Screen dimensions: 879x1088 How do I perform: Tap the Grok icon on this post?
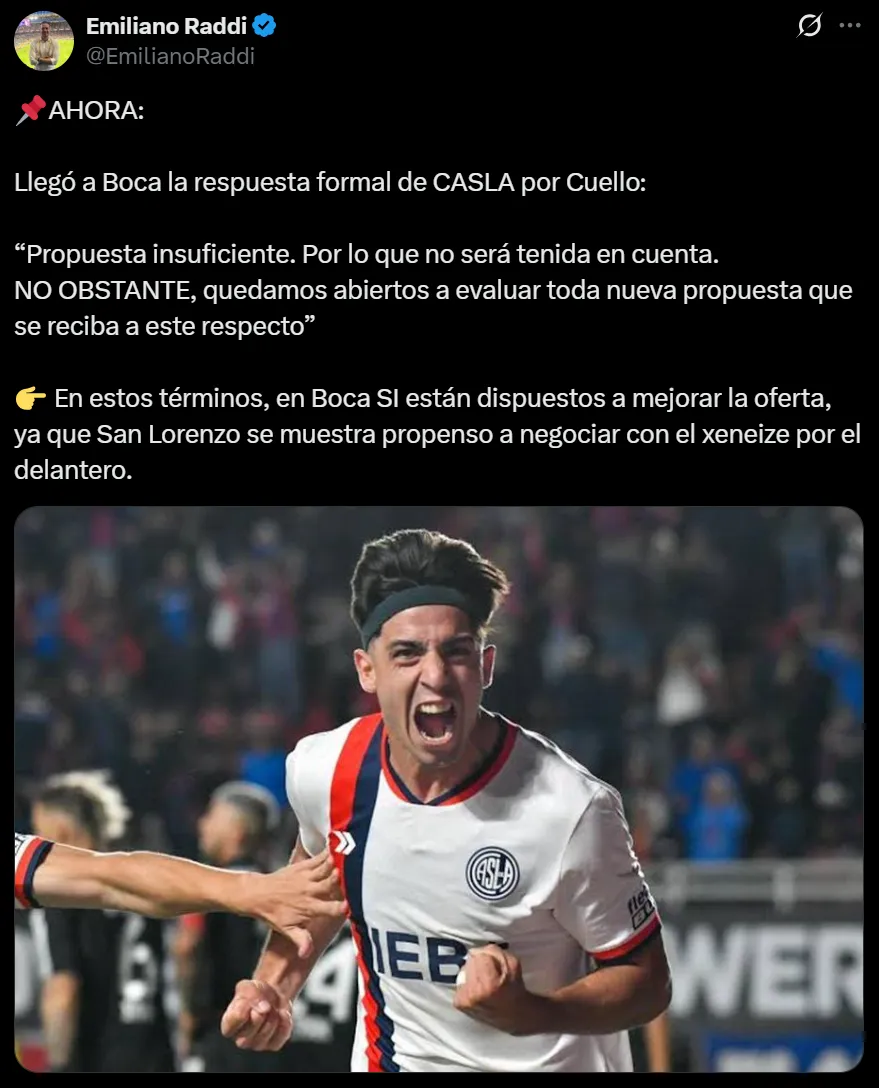pos(809,27)
